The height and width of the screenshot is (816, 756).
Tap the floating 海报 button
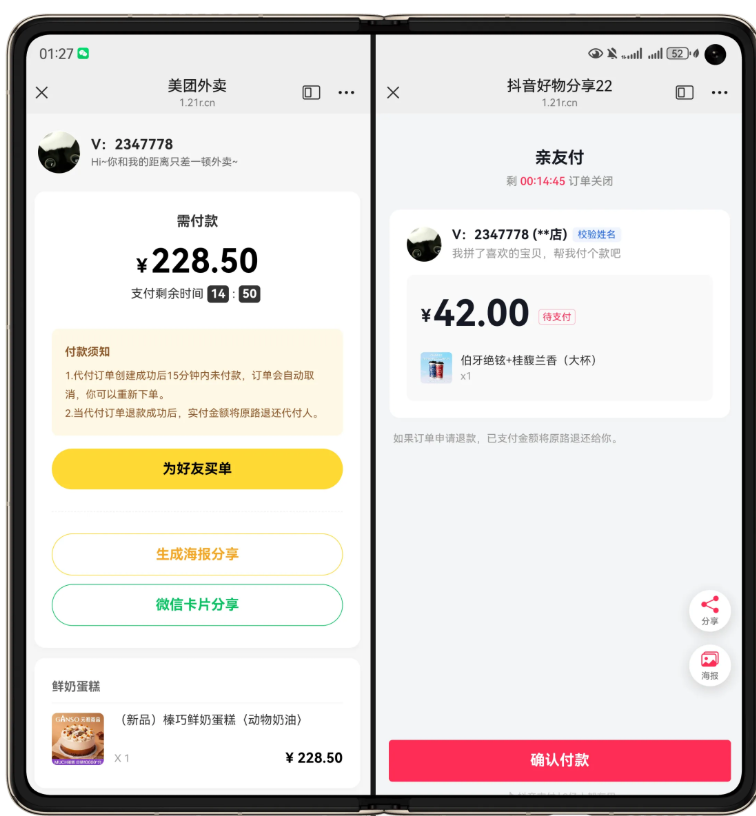click(710, 665)
